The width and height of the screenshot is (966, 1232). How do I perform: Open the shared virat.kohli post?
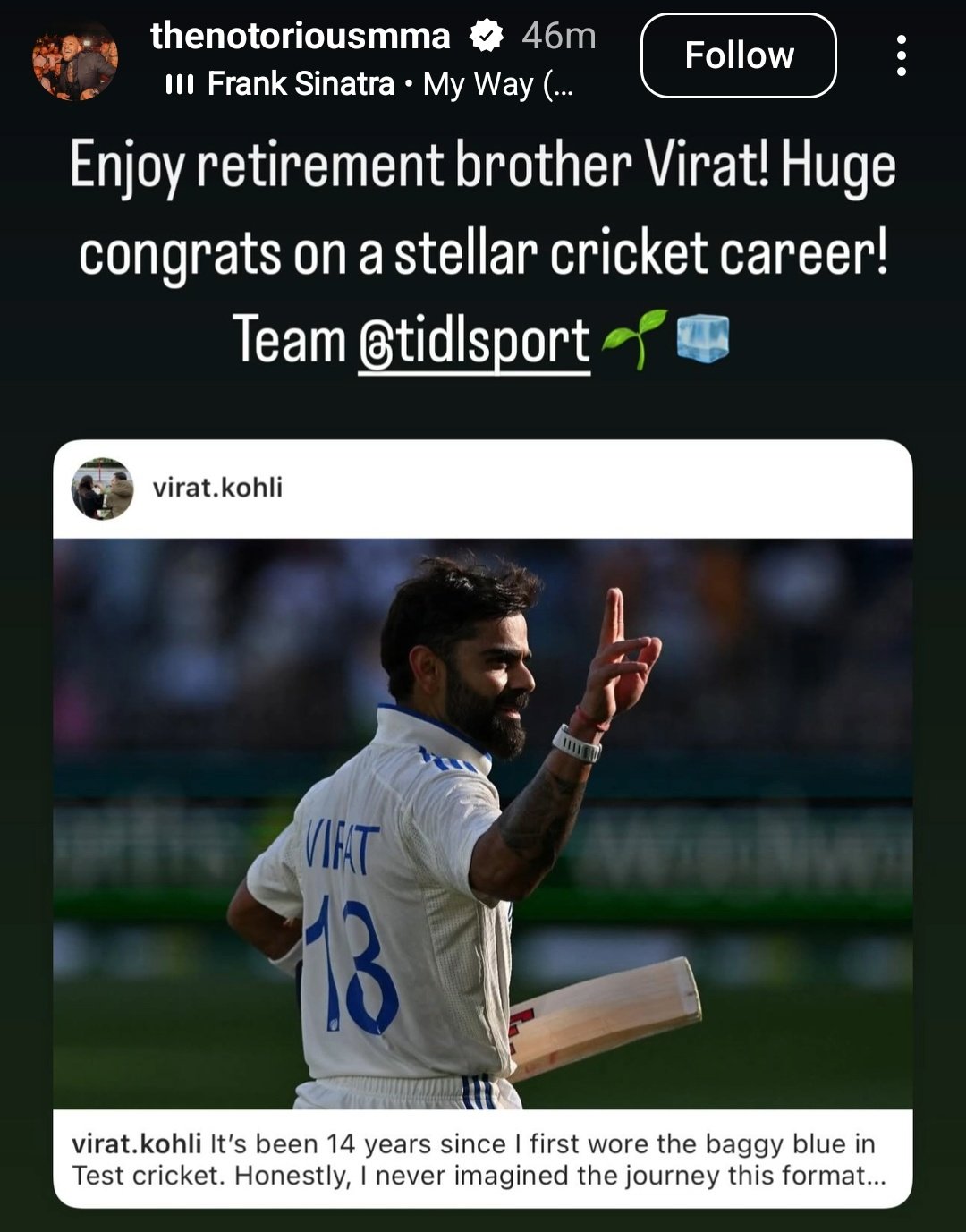click(483, 823)
